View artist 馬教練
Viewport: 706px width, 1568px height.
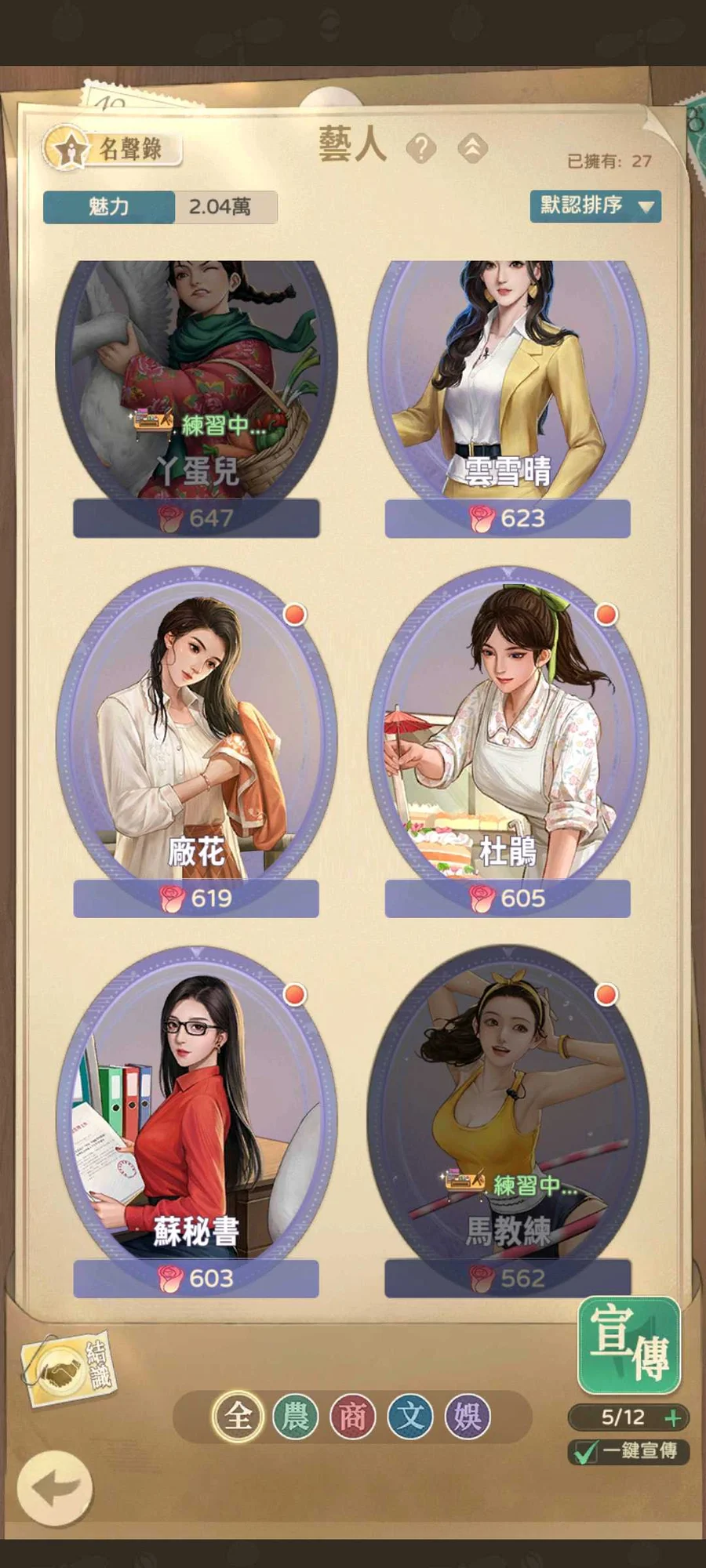[x=508, y=1122]
